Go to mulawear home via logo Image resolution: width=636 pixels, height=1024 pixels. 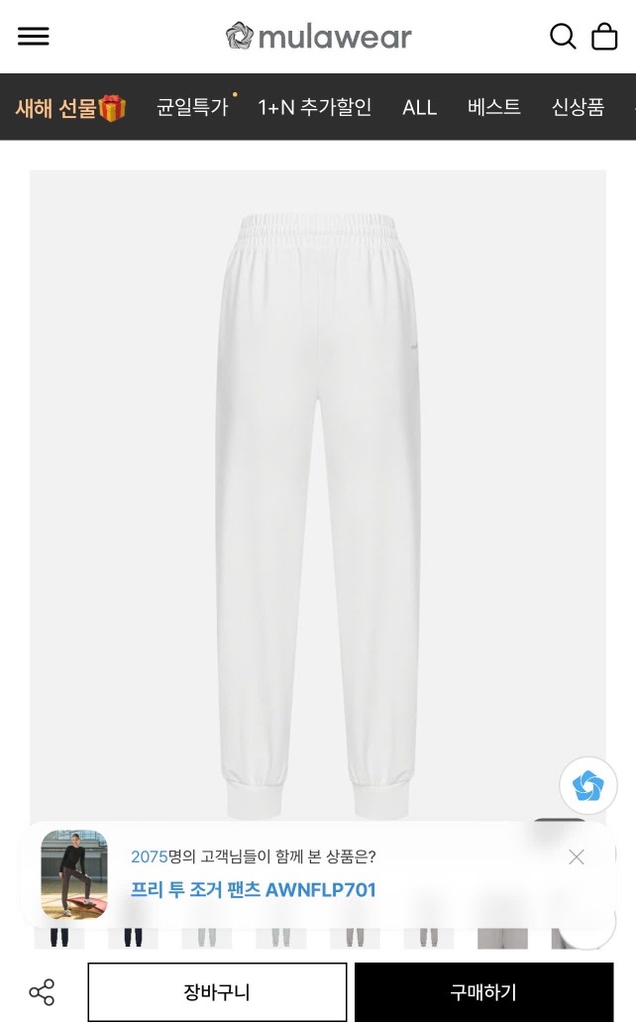pos(319,37)
